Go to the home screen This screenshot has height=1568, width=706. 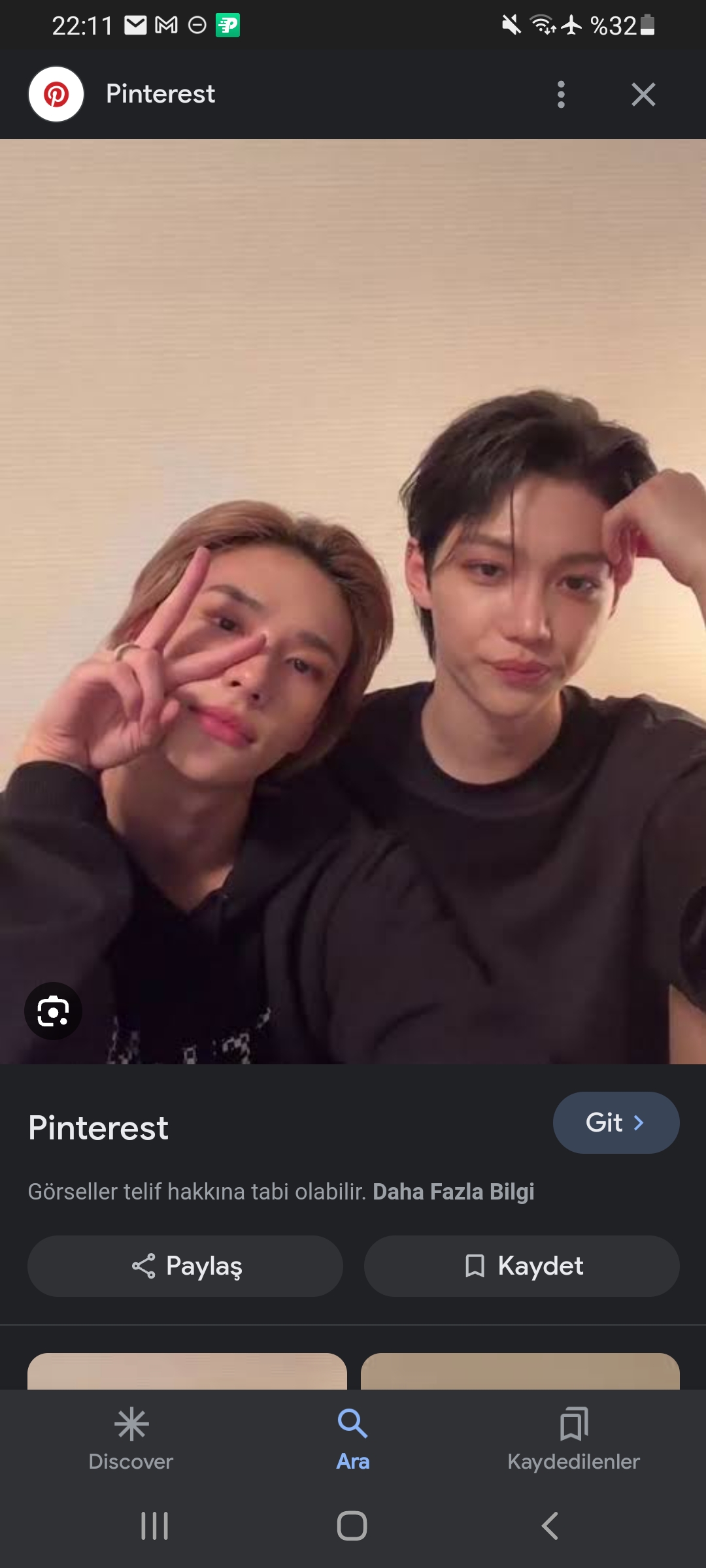[352, 1526]
